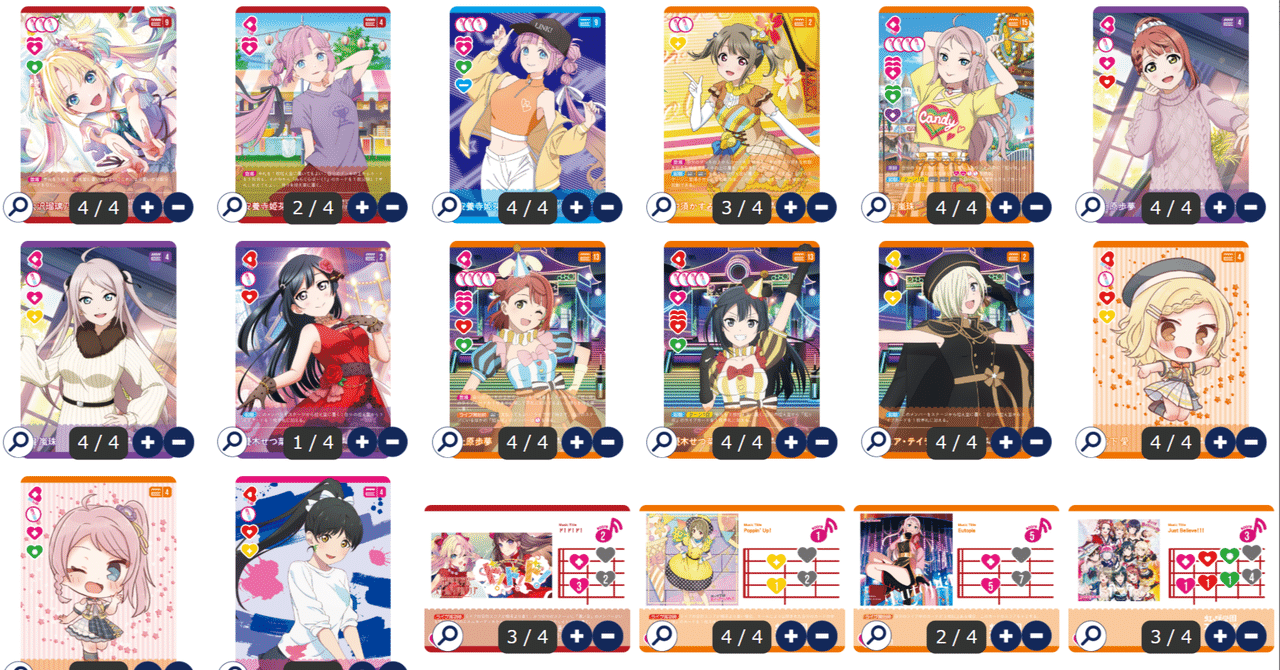
Task: Decrease the blonde chibi beret card count
Action: pyautogui.click(x=1250, y=441)
